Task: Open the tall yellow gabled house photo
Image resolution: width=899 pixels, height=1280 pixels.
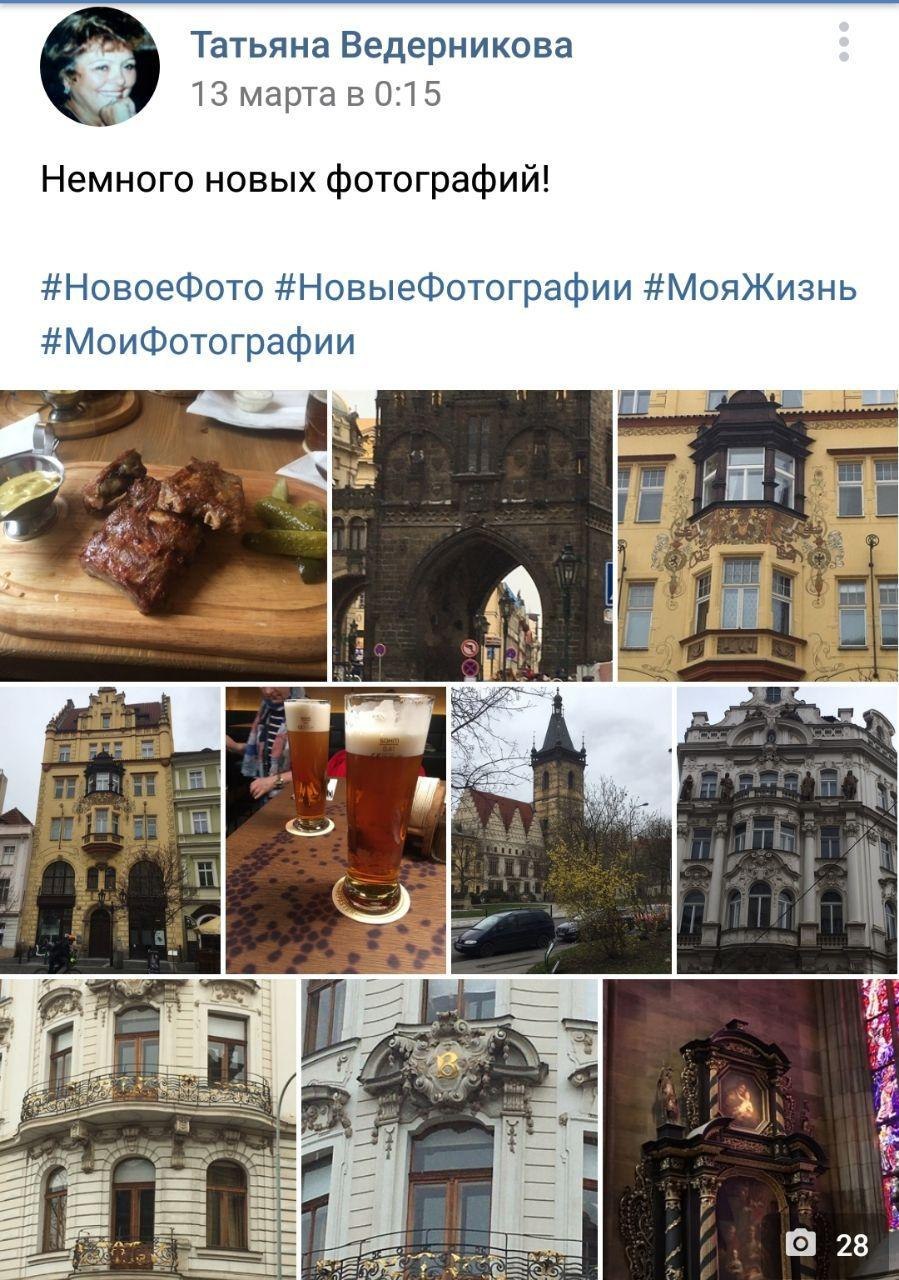Action: pos(110,829)
